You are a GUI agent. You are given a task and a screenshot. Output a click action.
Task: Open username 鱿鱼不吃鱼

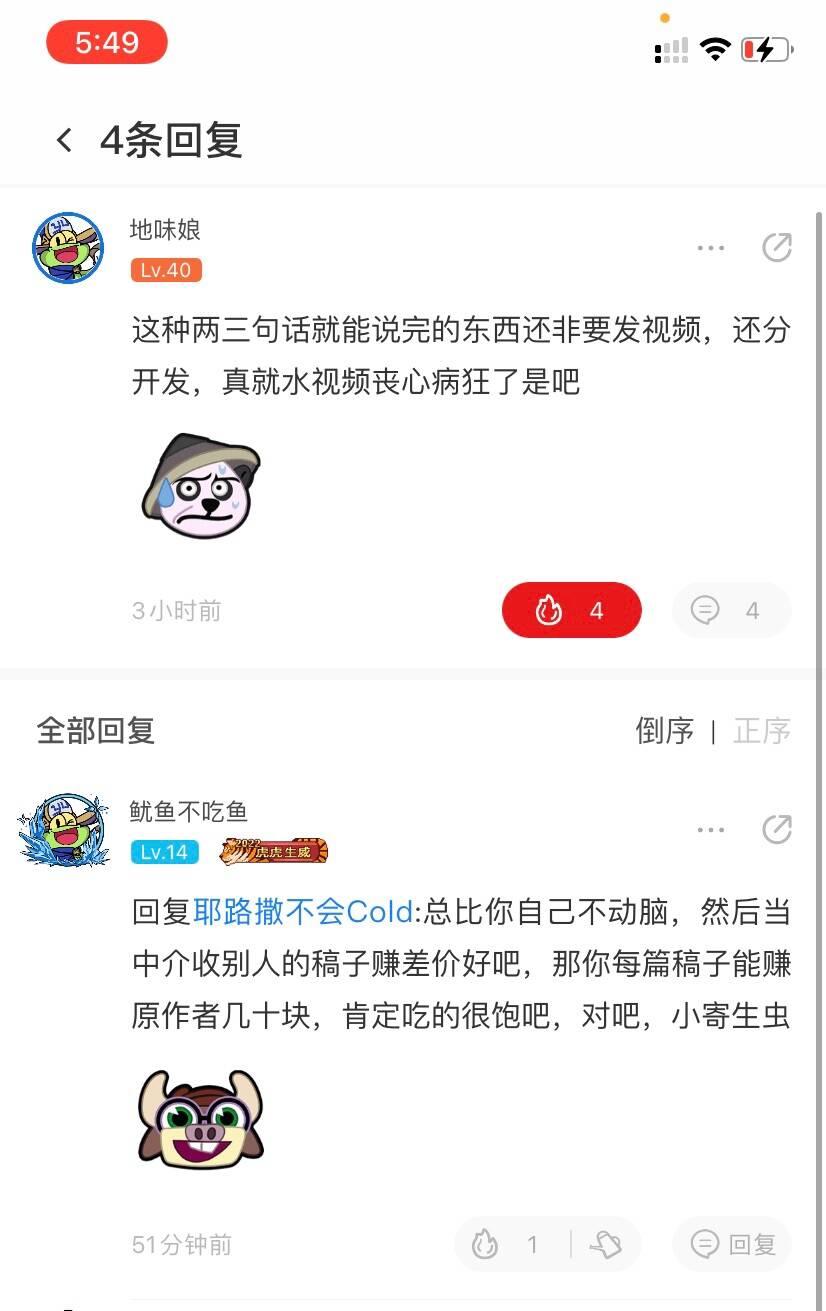point(188,811)
